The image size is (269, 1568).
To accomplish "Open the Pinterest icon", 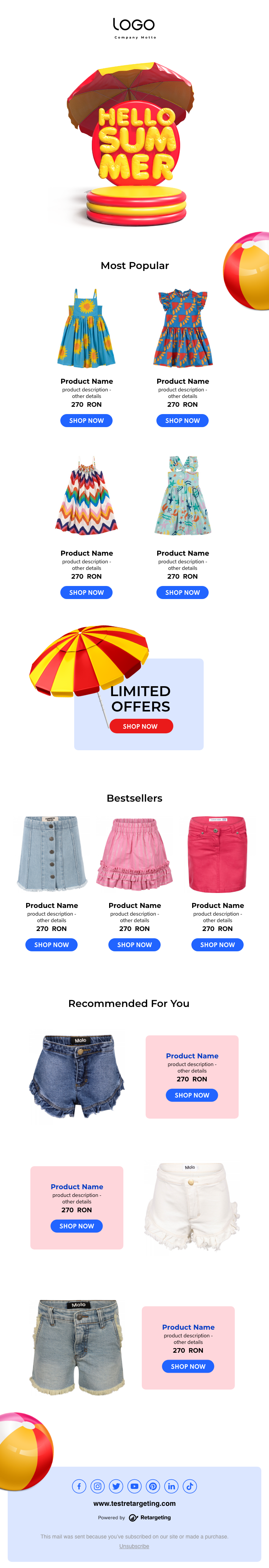I will (x=153, y=1486).
